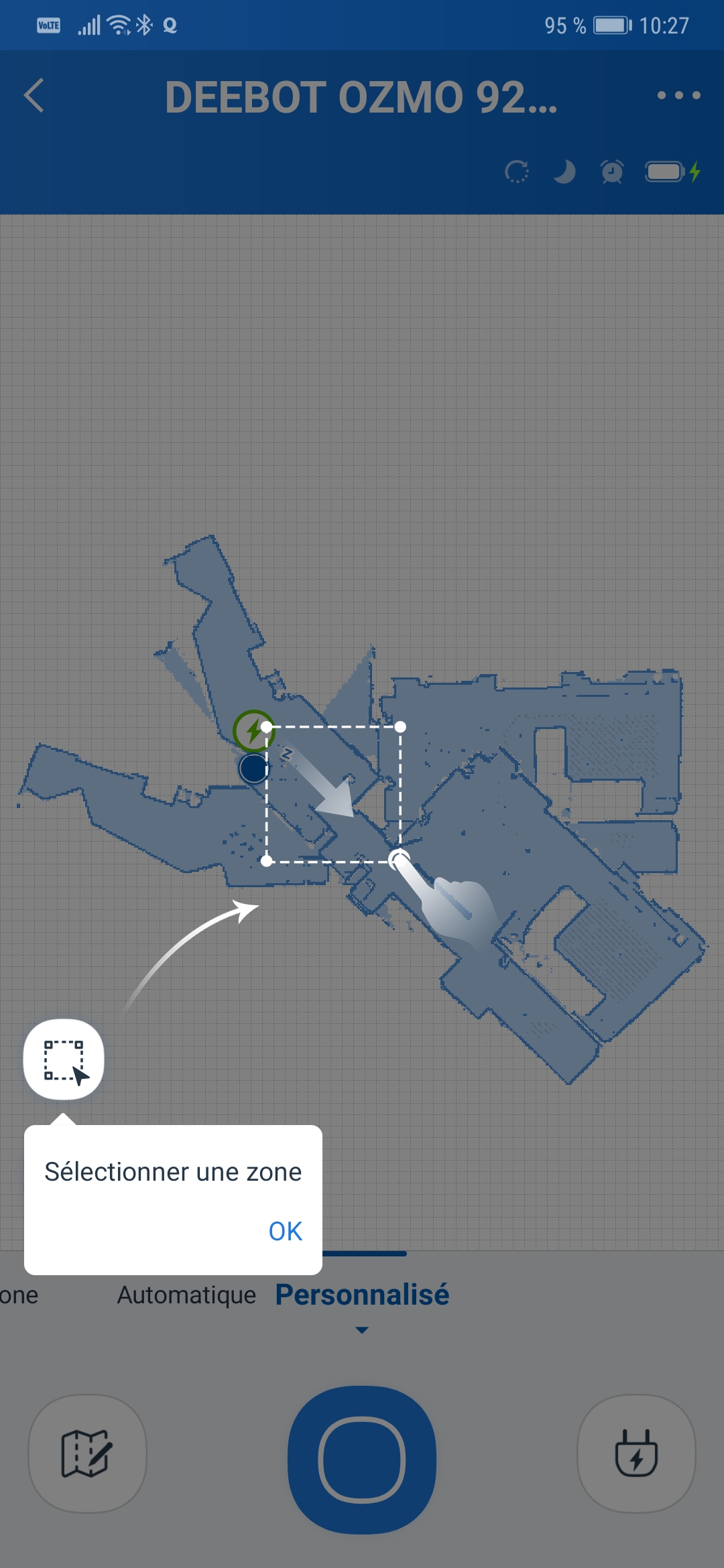Send the robot back to charging dock
The image size is (724, 1568).
point(636,1453)
